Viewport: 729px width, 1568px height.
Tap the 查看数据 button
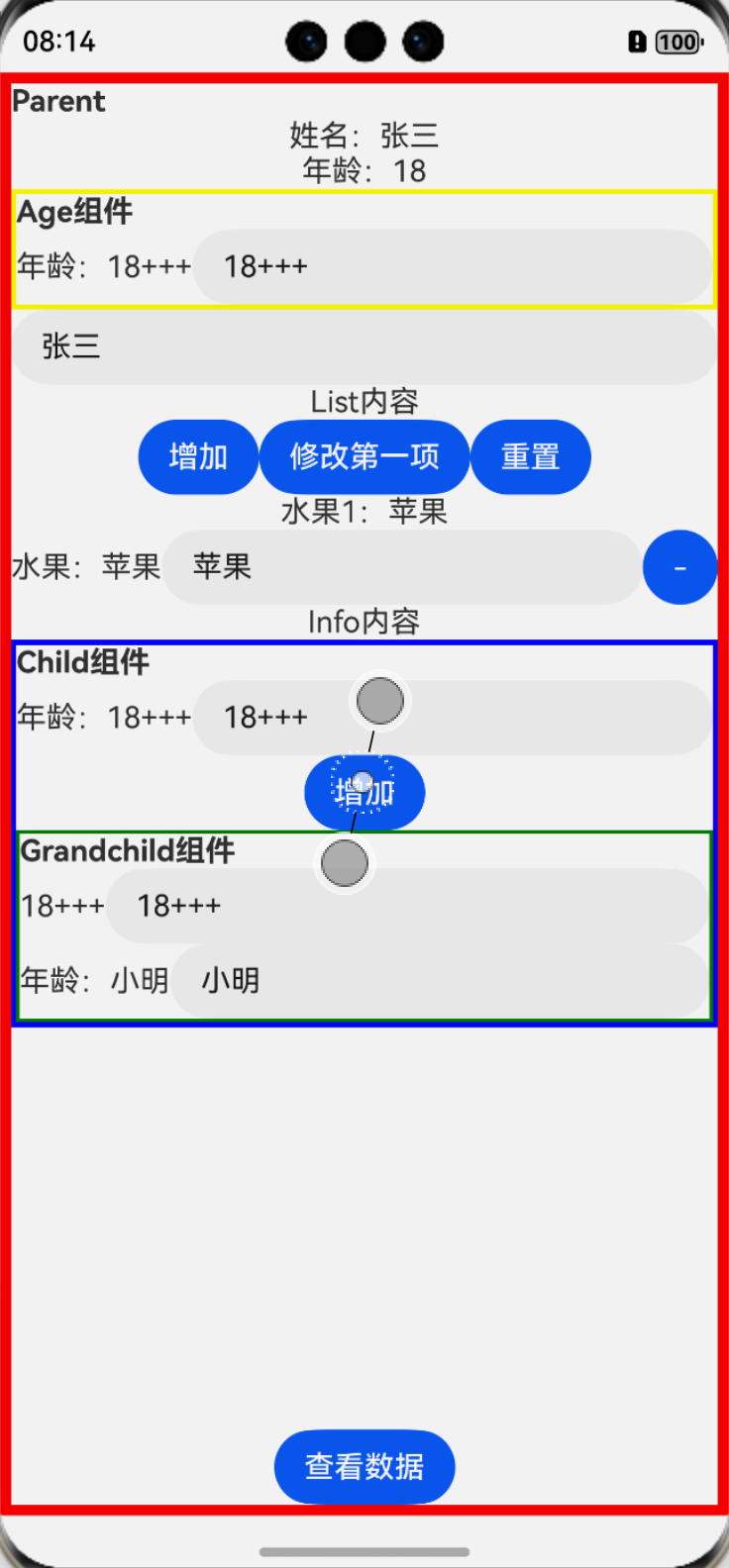364,1466
